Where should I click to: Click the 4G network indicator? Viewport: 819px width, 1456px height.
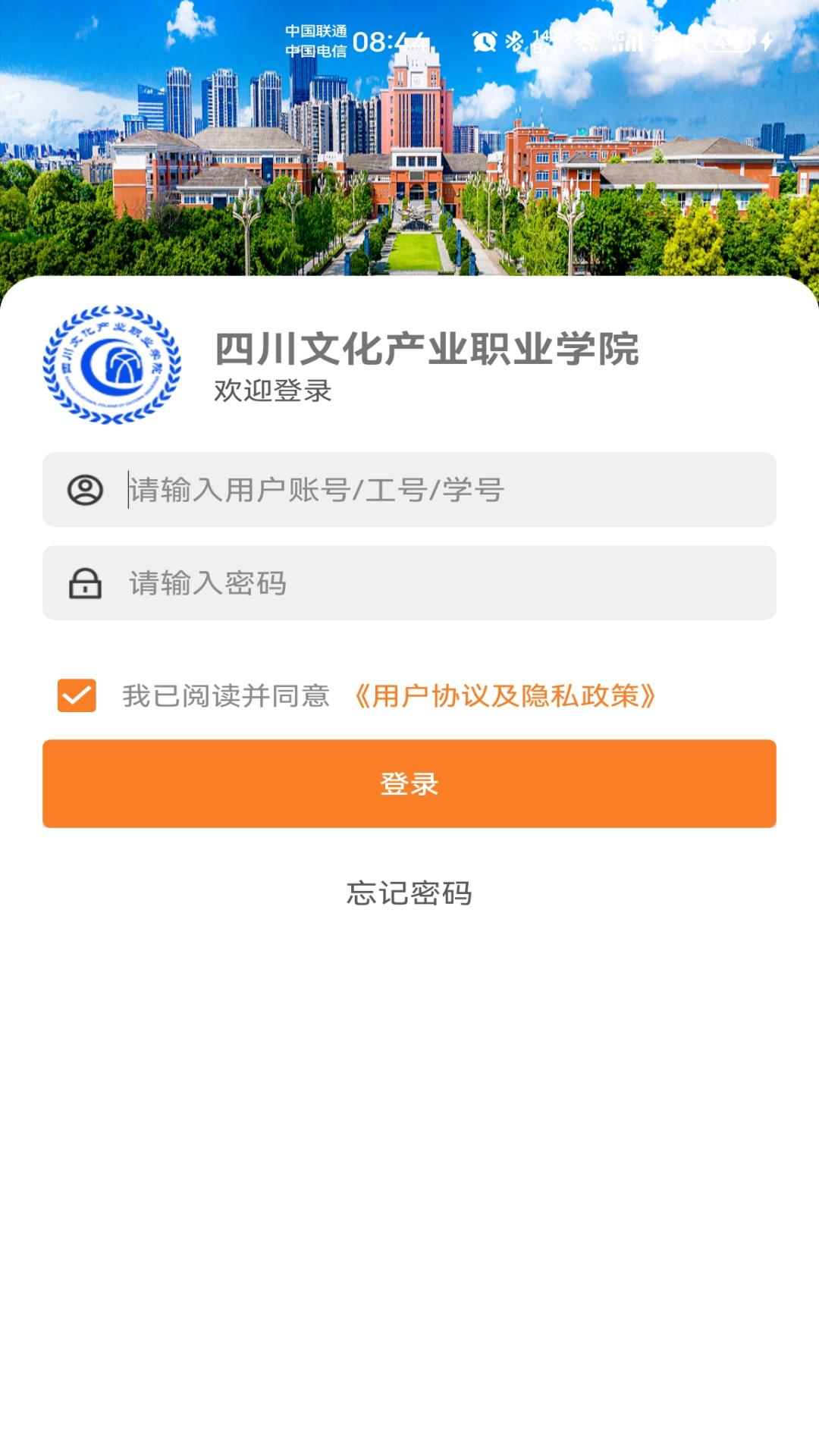(x=616, y=38)
